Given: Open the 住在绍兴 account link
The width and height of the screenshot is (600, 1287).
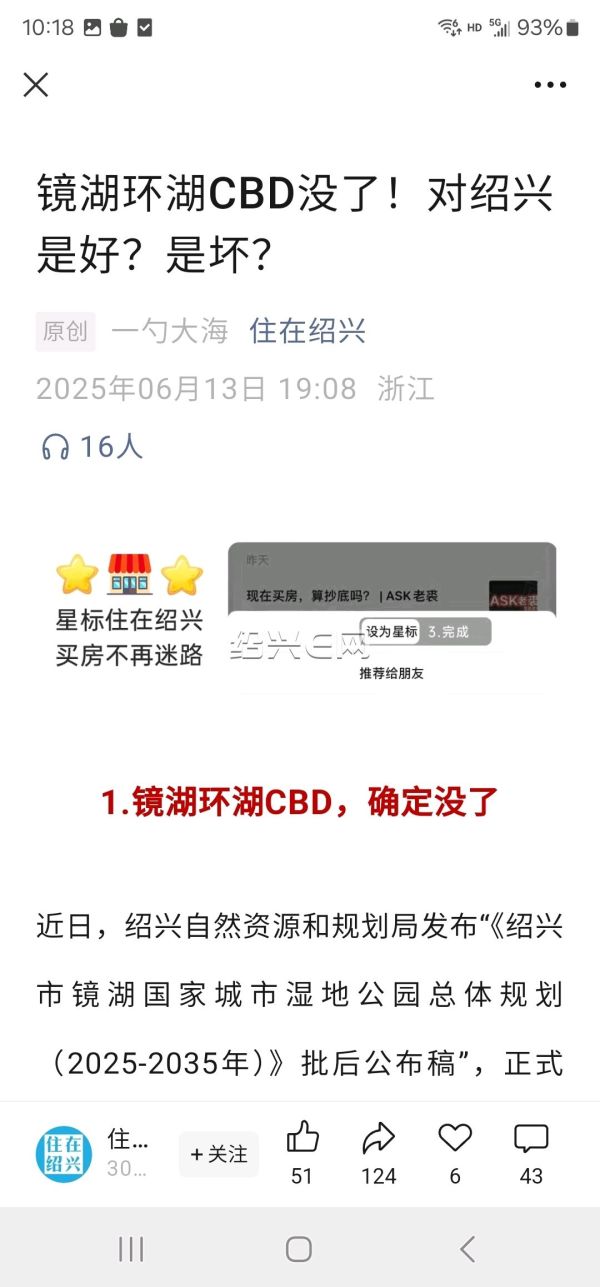Looking at the screenshot, I should pyautogui.click(x=307, y=331).
